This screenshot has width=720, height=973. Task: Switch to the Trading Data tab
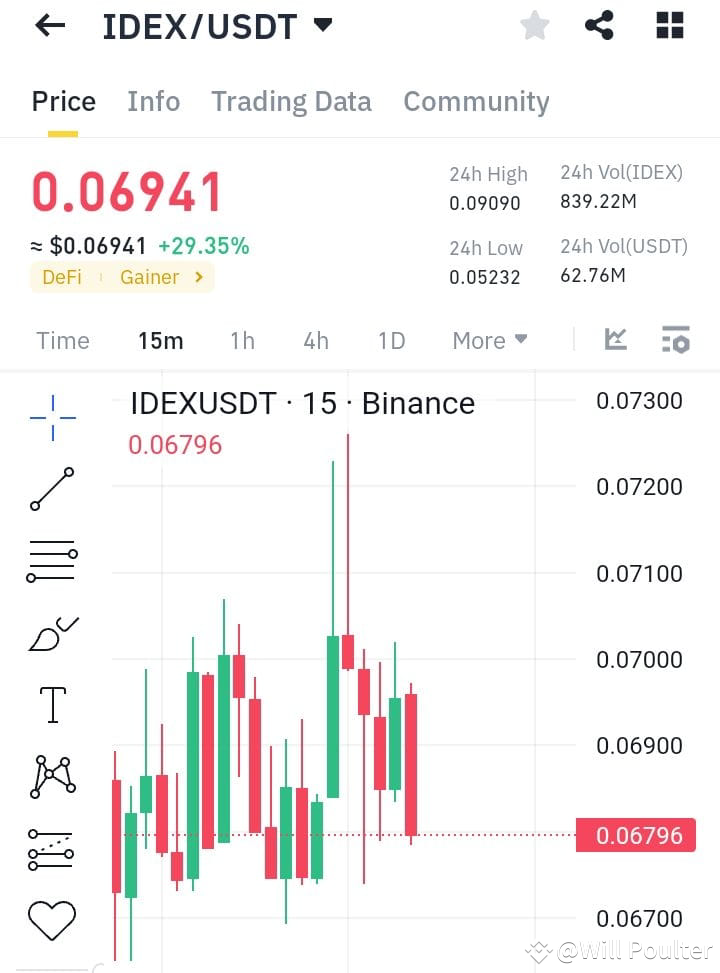pos(291,101)
